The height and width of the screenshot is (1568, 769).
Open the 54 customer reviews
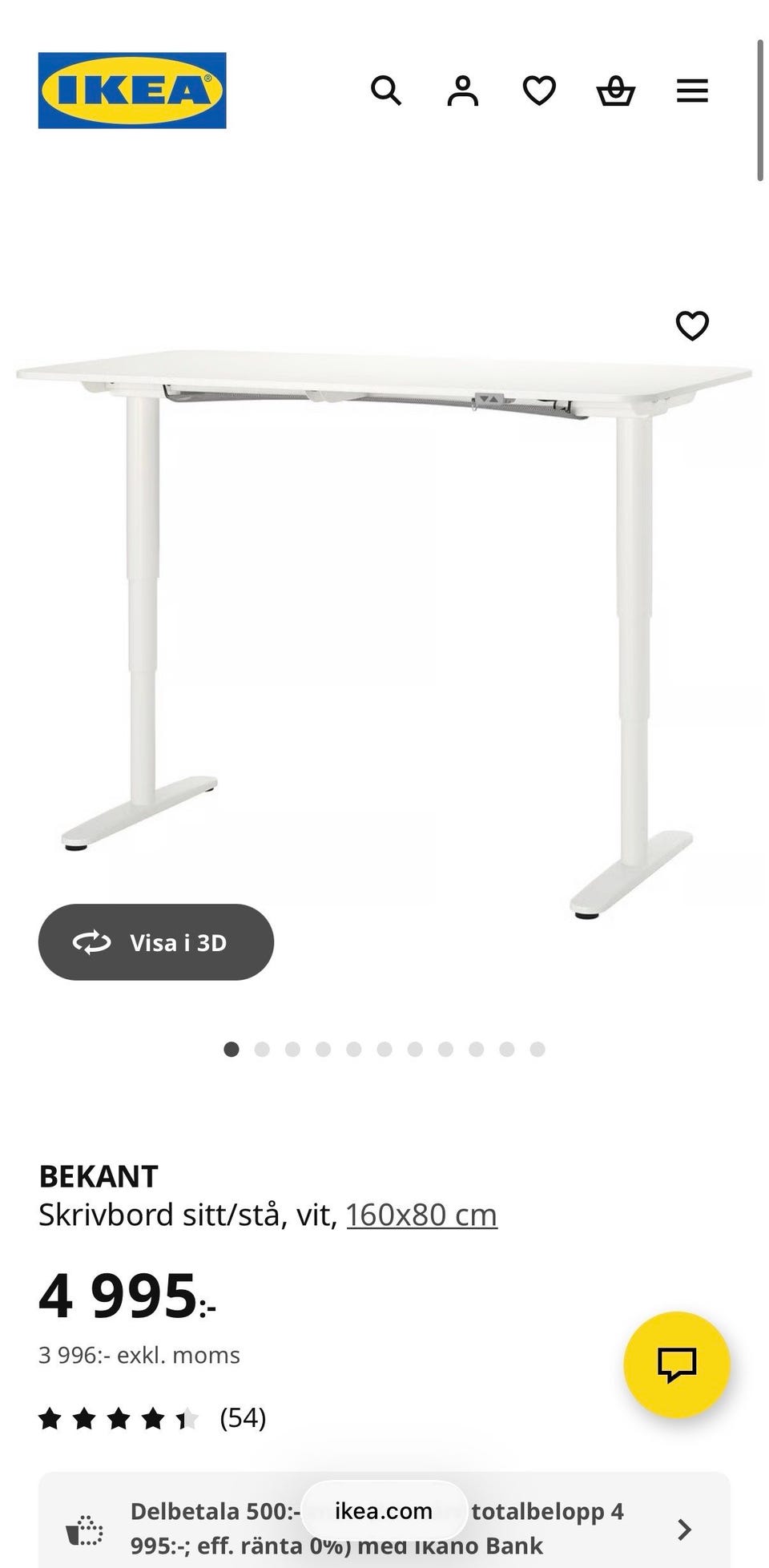pyautogui.click(x=152, y=1418)
